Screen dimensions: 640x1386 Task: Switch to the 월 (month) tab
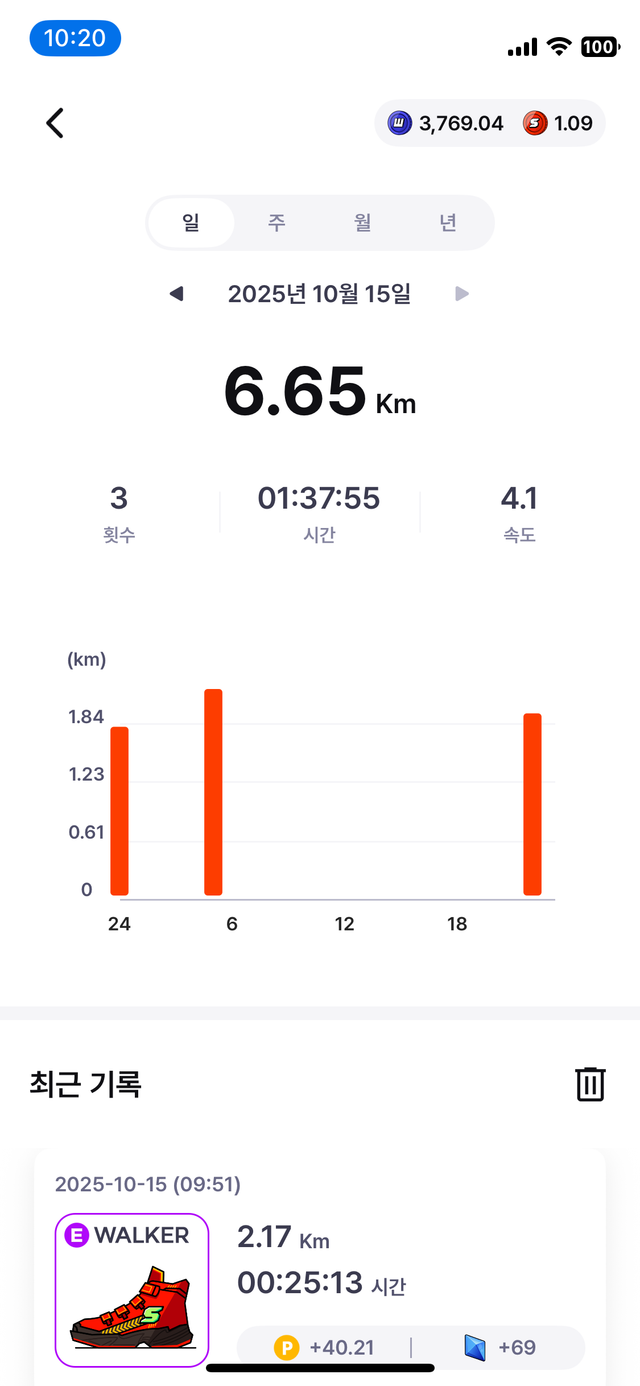tap(363, 222)
